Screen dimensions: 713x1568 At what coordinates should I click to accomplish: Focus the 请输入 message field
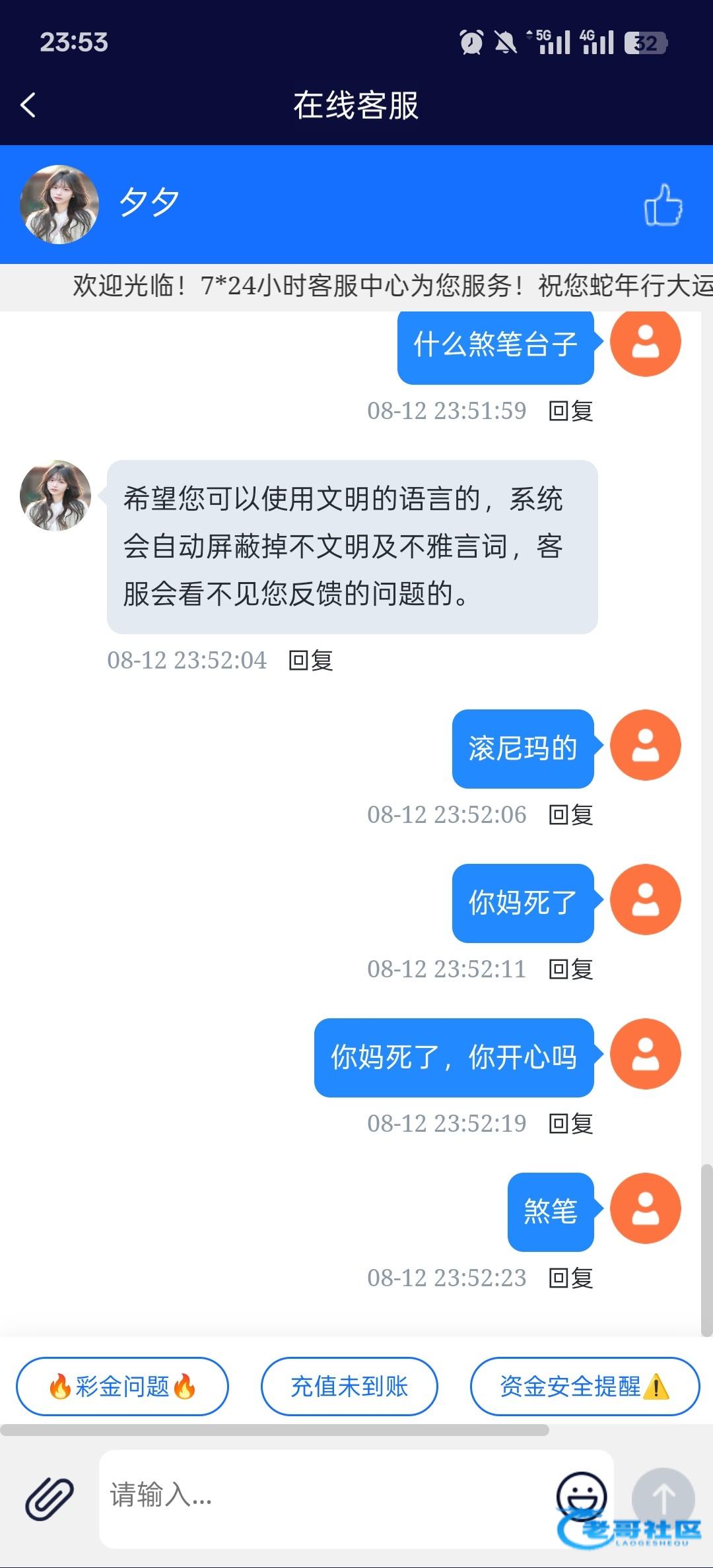click(323, 1496)
